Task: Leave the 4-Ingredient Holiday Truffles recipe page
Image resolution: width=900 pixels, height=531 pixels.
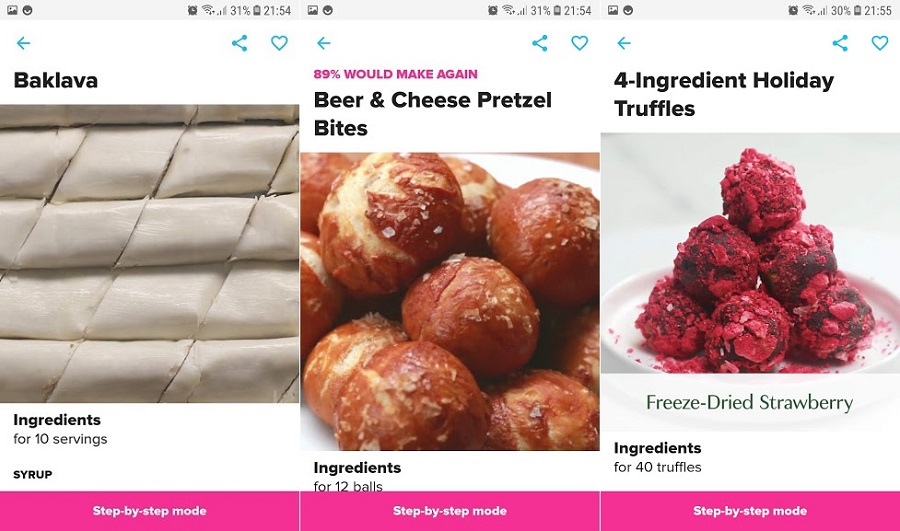Action: pos(624,43)
